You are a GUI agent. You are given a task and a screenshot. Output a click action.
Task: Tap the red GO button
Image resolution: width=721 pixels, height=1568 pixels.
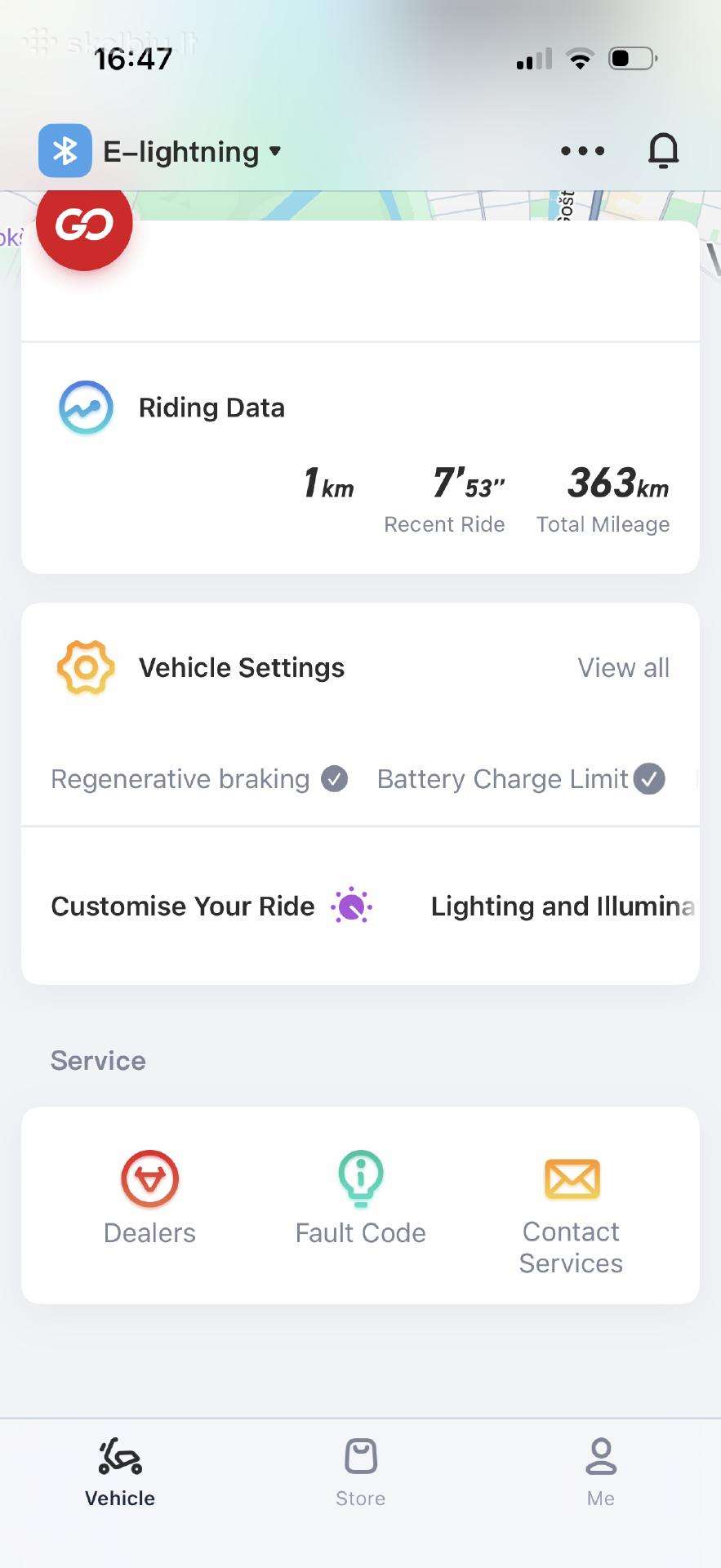[84, 224]
